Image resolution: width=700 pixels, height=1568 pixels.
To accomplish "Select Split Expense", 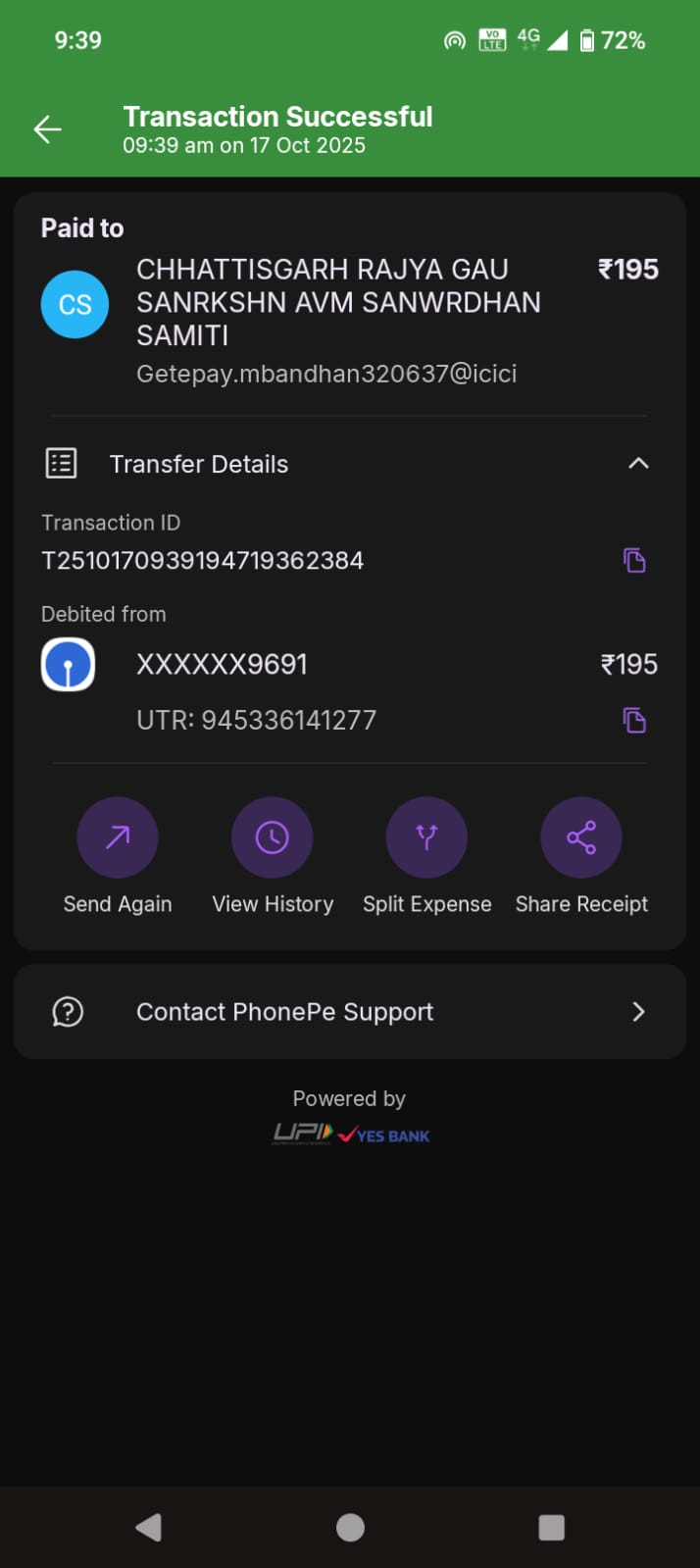I will click(426, 838).
